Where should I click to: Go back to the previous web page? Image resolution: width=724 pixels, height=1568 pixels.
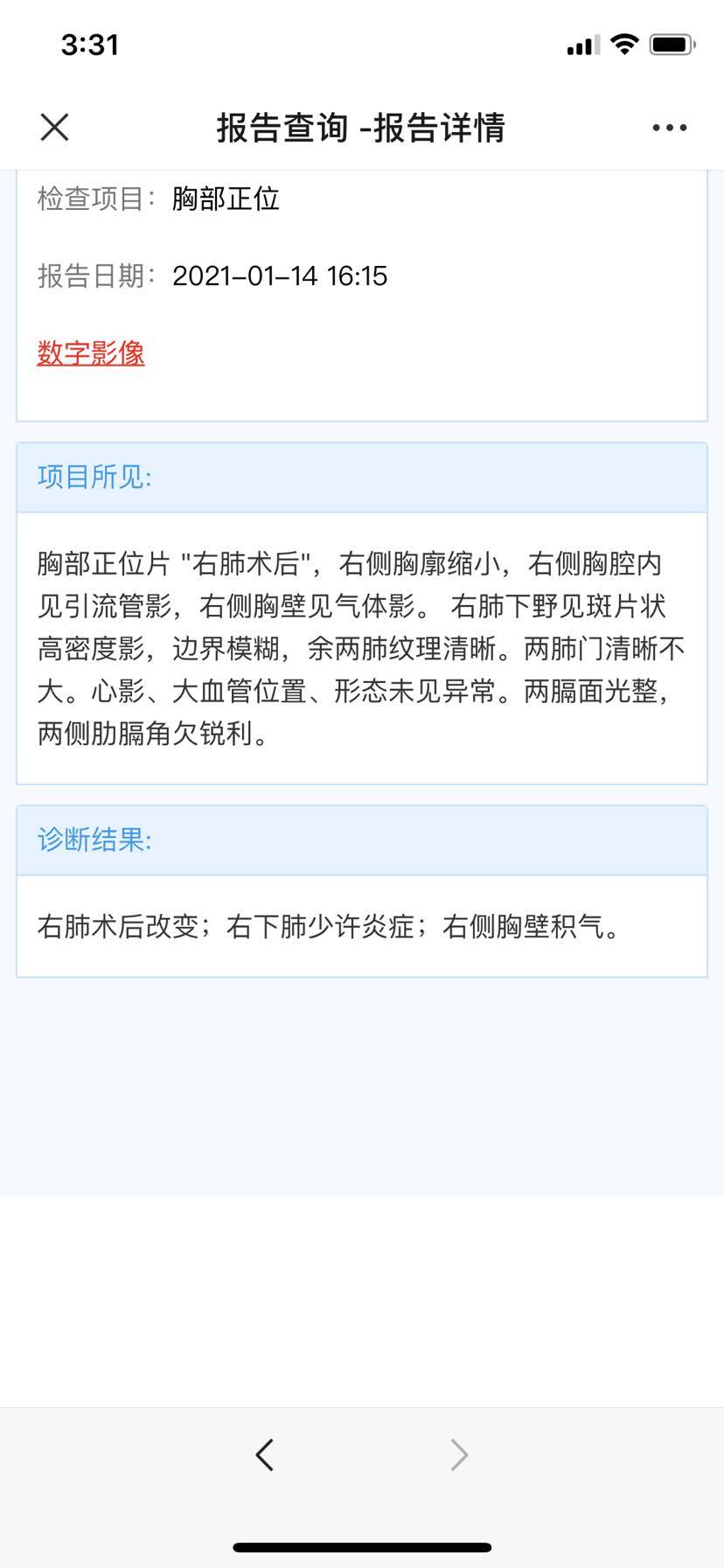coord(265,1455)
